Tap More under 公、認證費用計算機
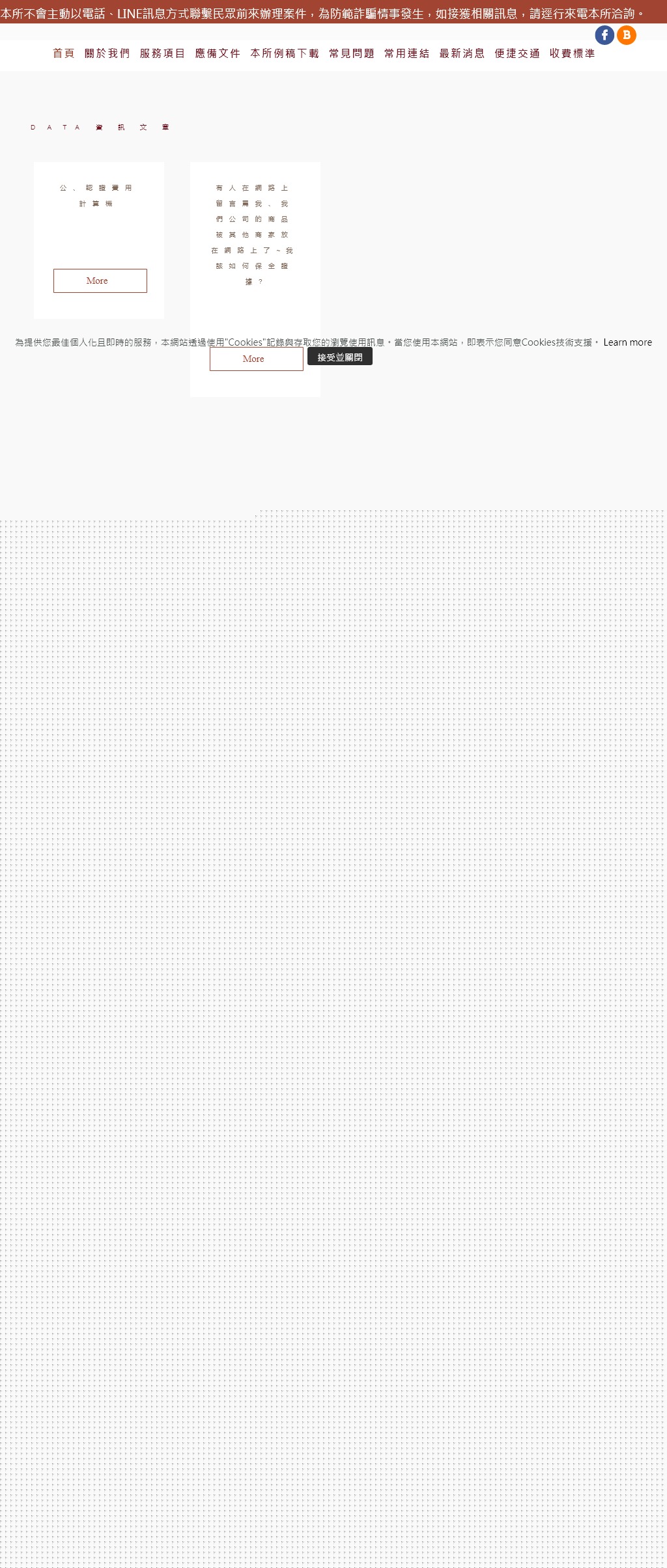This screenshot has width=667, height=1568. click(100, 281)
